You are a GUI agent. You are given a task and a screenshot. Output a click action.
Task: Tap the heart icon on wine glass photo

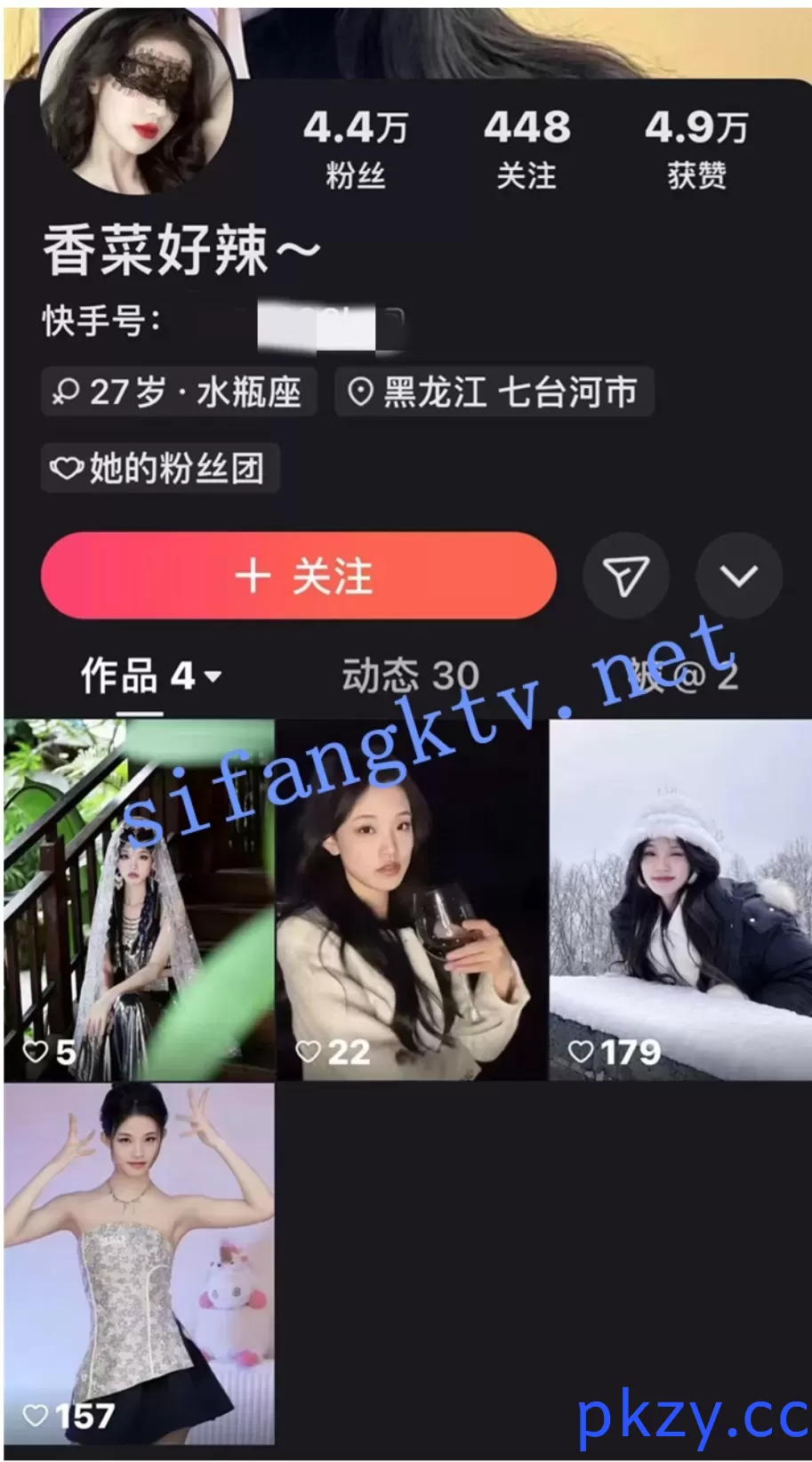309,1053
